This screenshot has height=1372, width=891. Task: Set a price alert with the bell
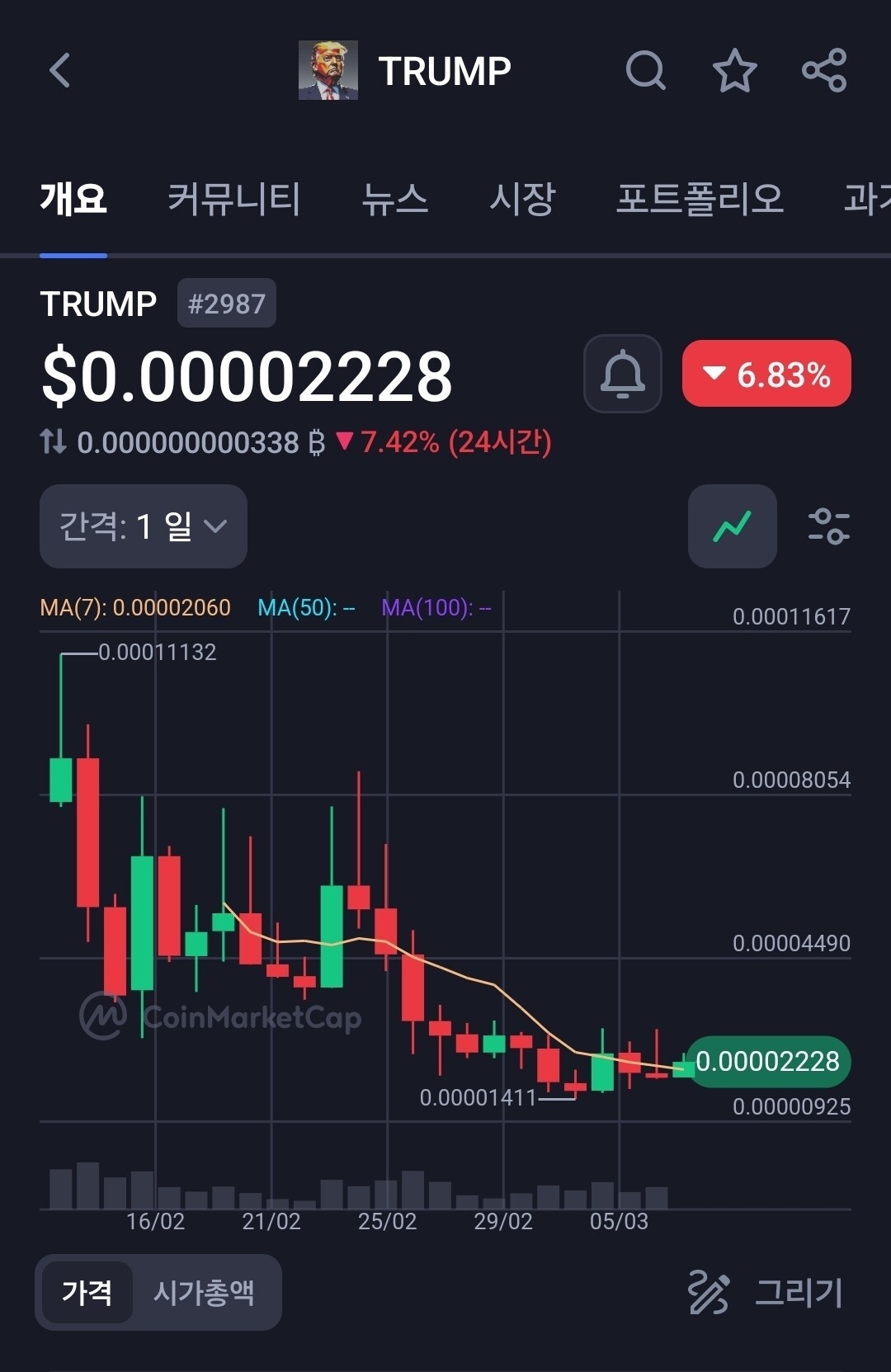(623, 374)
